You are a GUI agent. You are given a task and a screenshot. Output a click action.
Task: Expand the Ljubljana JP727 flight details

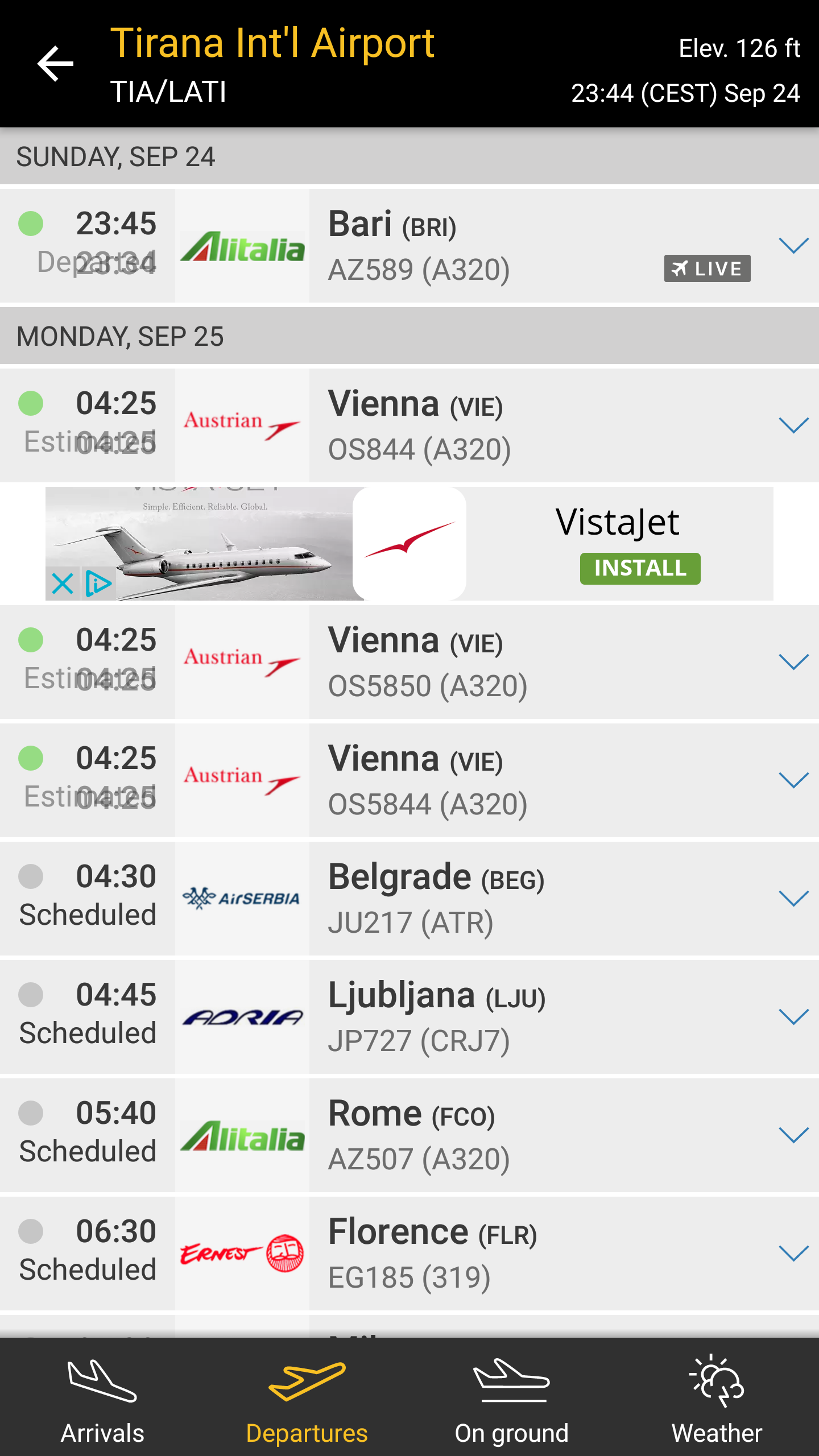tap(793, 1017)
